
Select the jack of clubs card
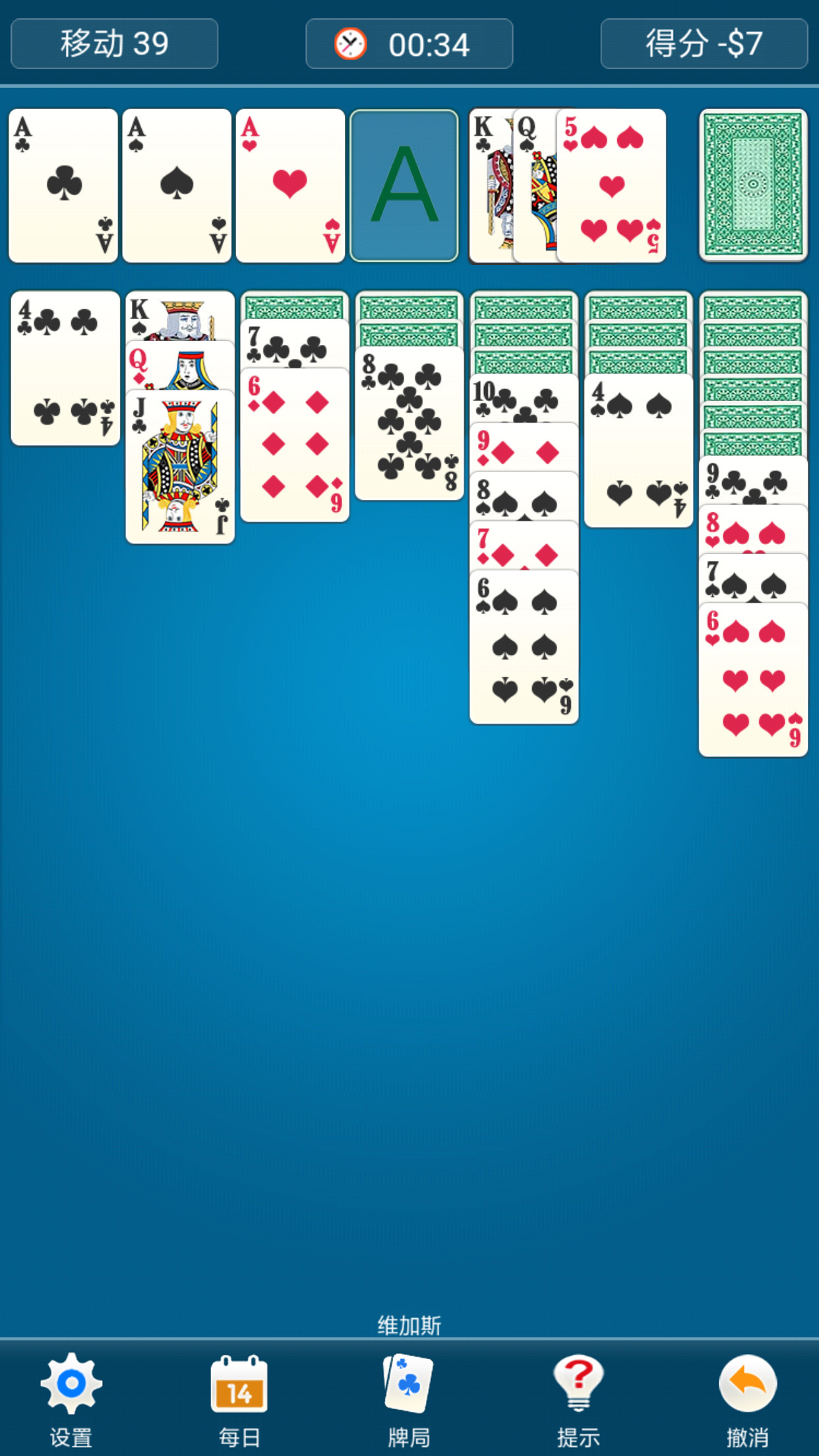(180, 468)
